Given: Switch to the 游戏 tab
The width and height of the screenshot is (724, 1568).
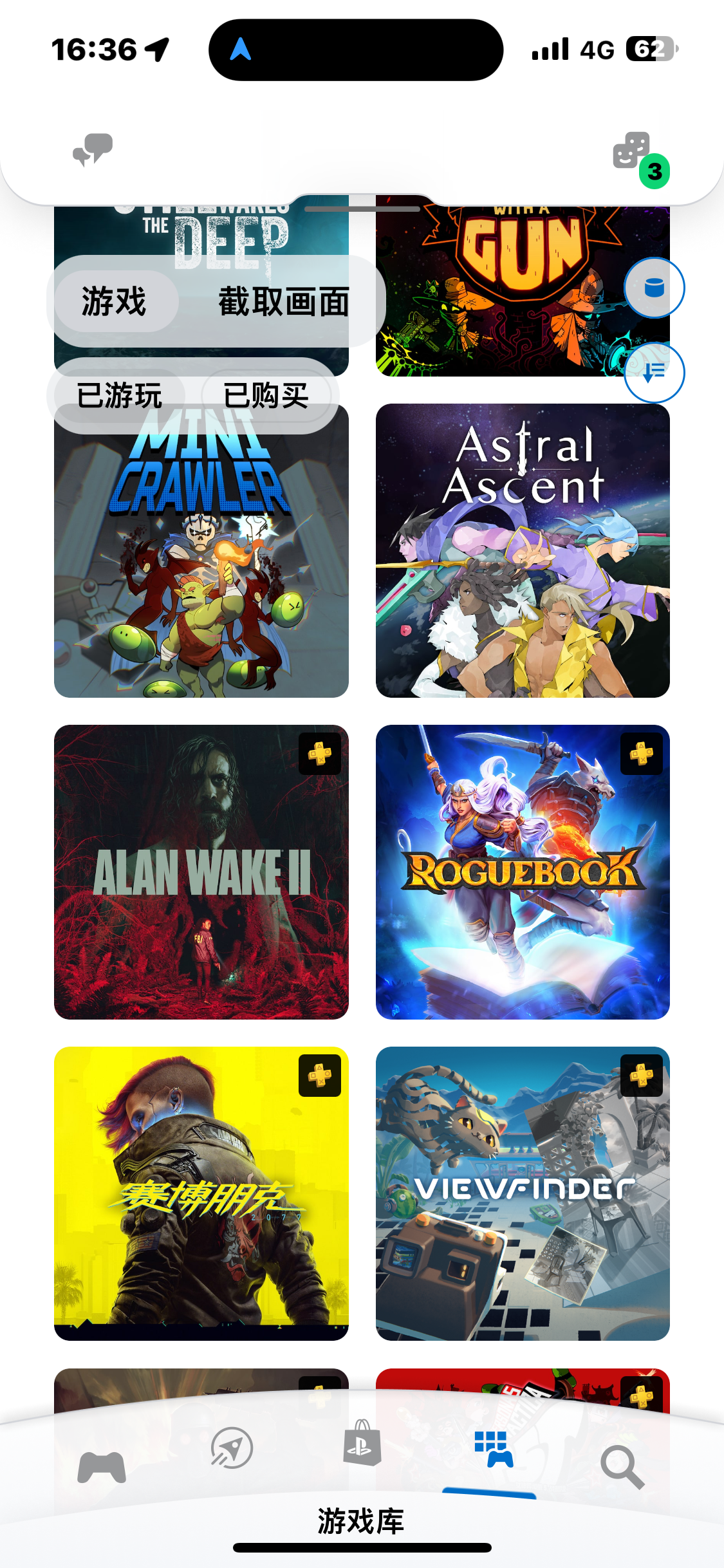Looking at the screenshot, I should click(x=115, y=301).
